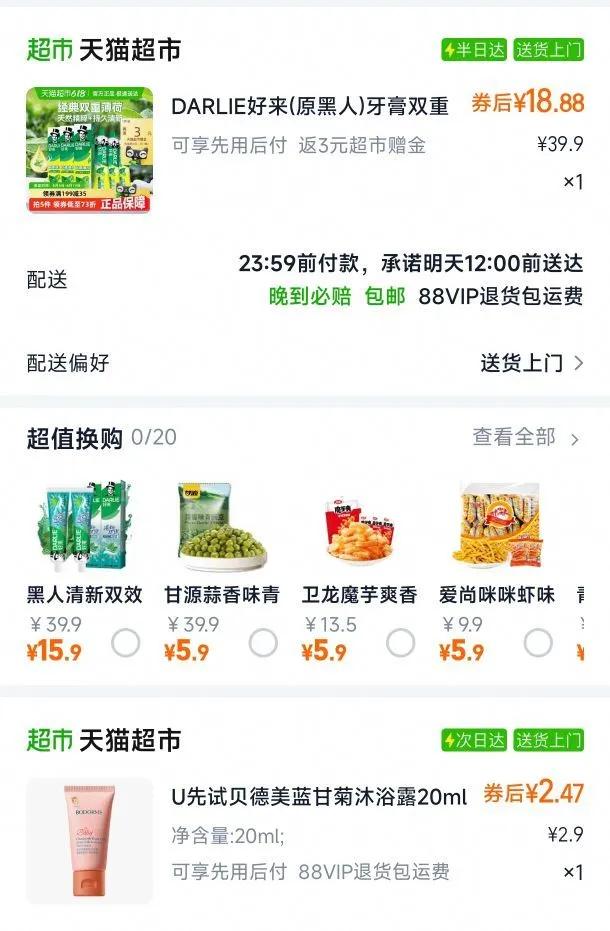
Task: Select the 黑人清新双效 add-on at ¥15.9
Action: pyautogui.click(x=126, y=643)
